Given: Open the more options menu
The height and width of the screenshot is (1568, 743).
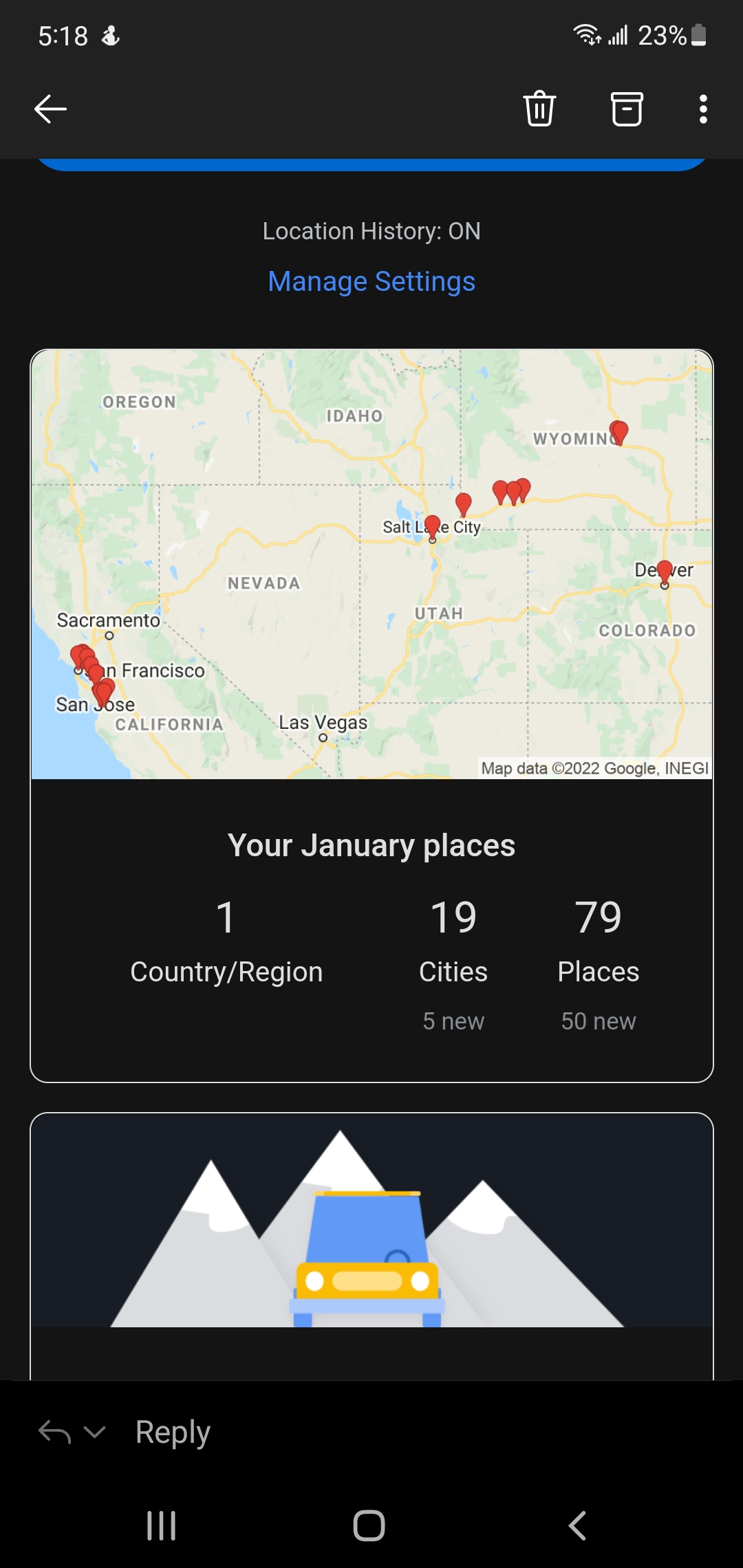Looking at the screenshot, I should pos(702,109).
